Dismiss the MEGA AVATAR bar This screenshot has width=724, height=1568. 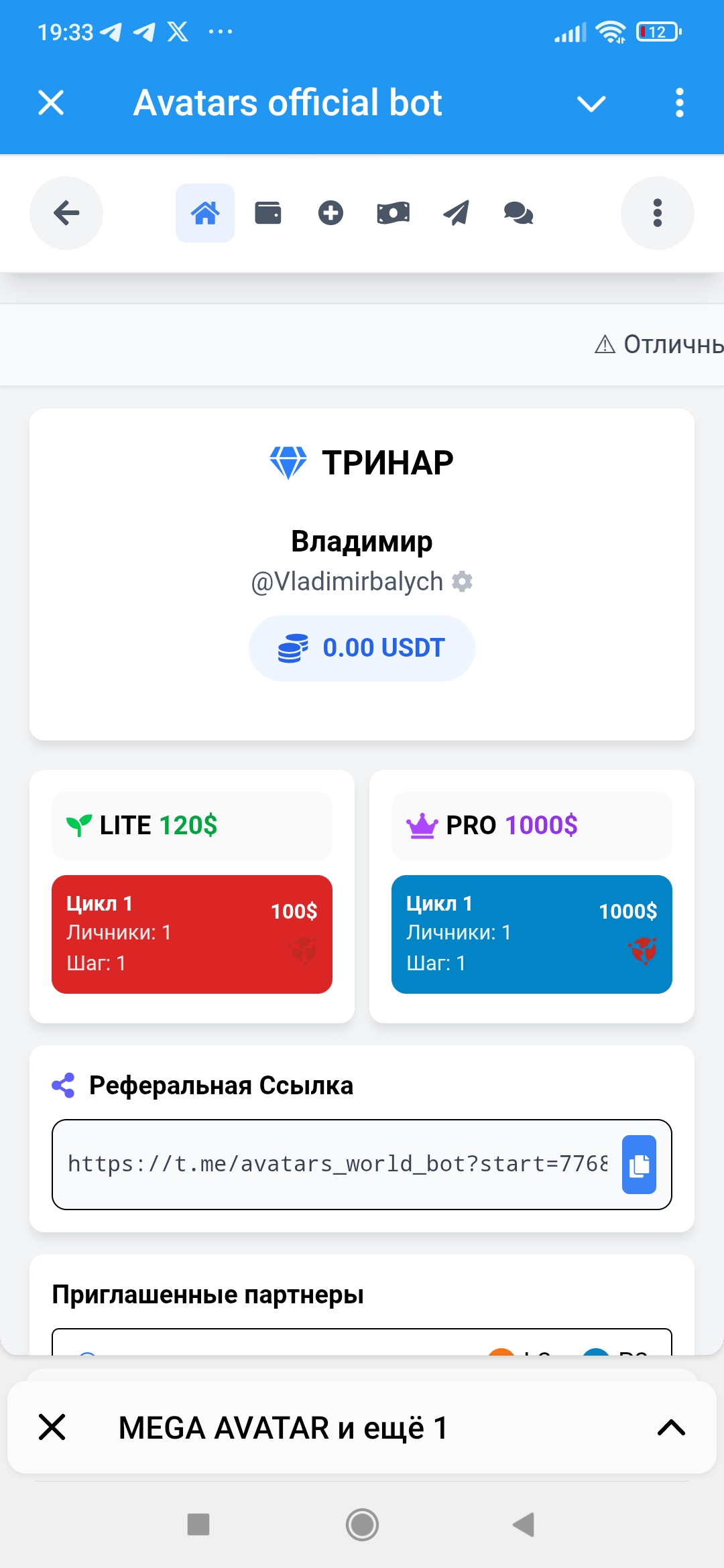(52, 1427)
